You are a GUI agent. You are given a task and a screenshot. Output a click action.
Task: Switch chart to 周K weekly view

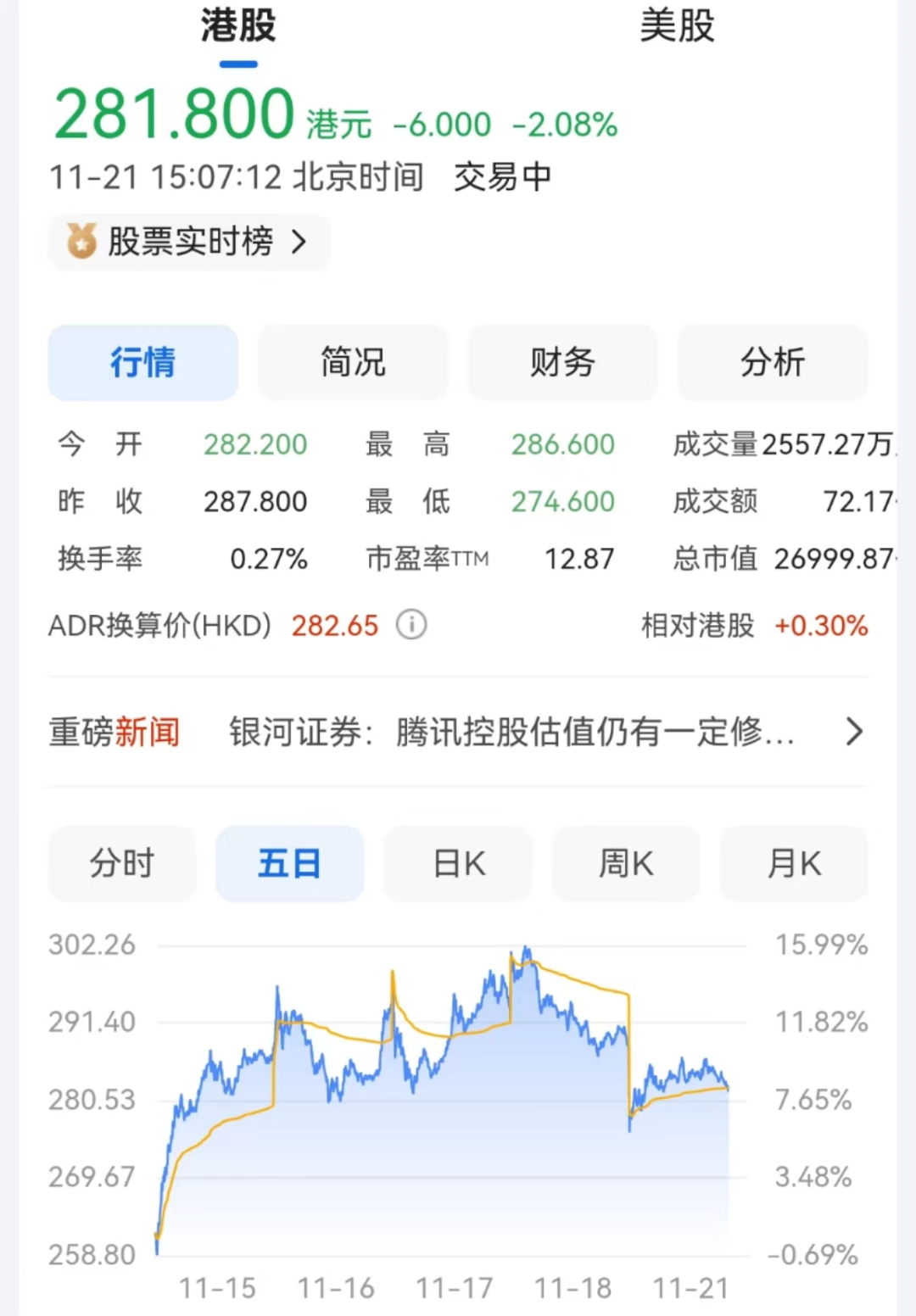pyautogui.click(x=625, y=863)
